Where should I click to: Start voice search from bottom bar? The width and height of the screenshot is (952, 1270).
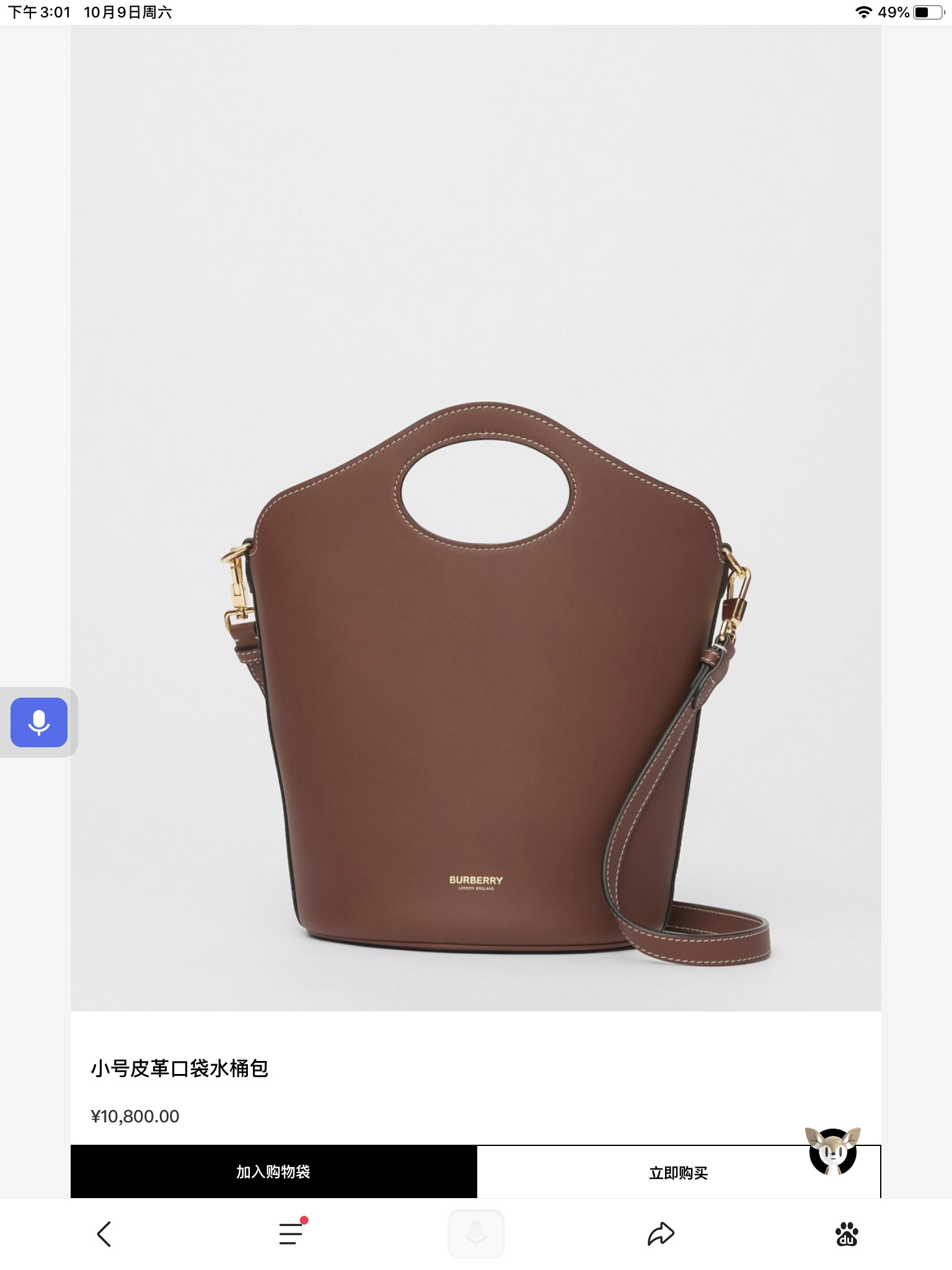point(475,1233)
